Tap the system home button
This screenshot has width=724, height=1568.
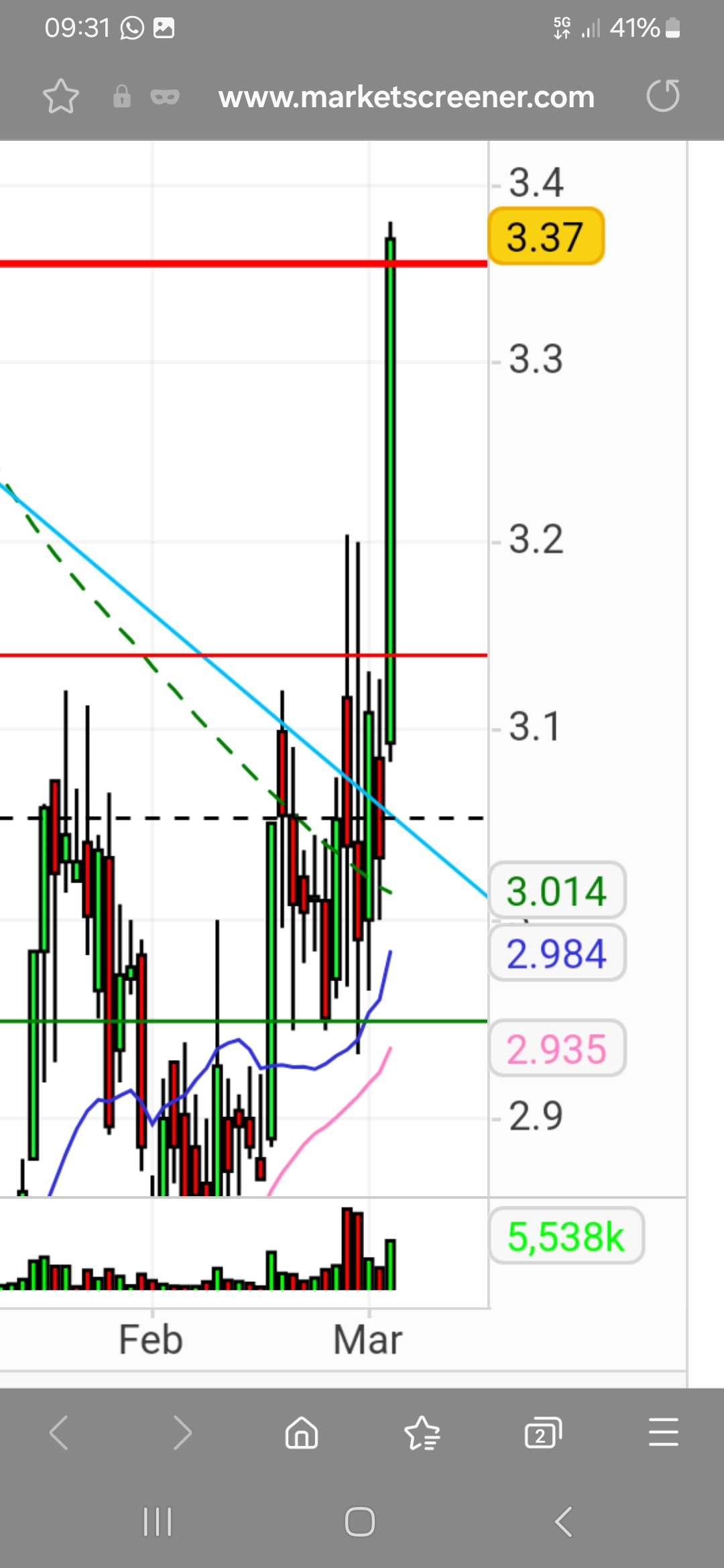coord(360,1521)
